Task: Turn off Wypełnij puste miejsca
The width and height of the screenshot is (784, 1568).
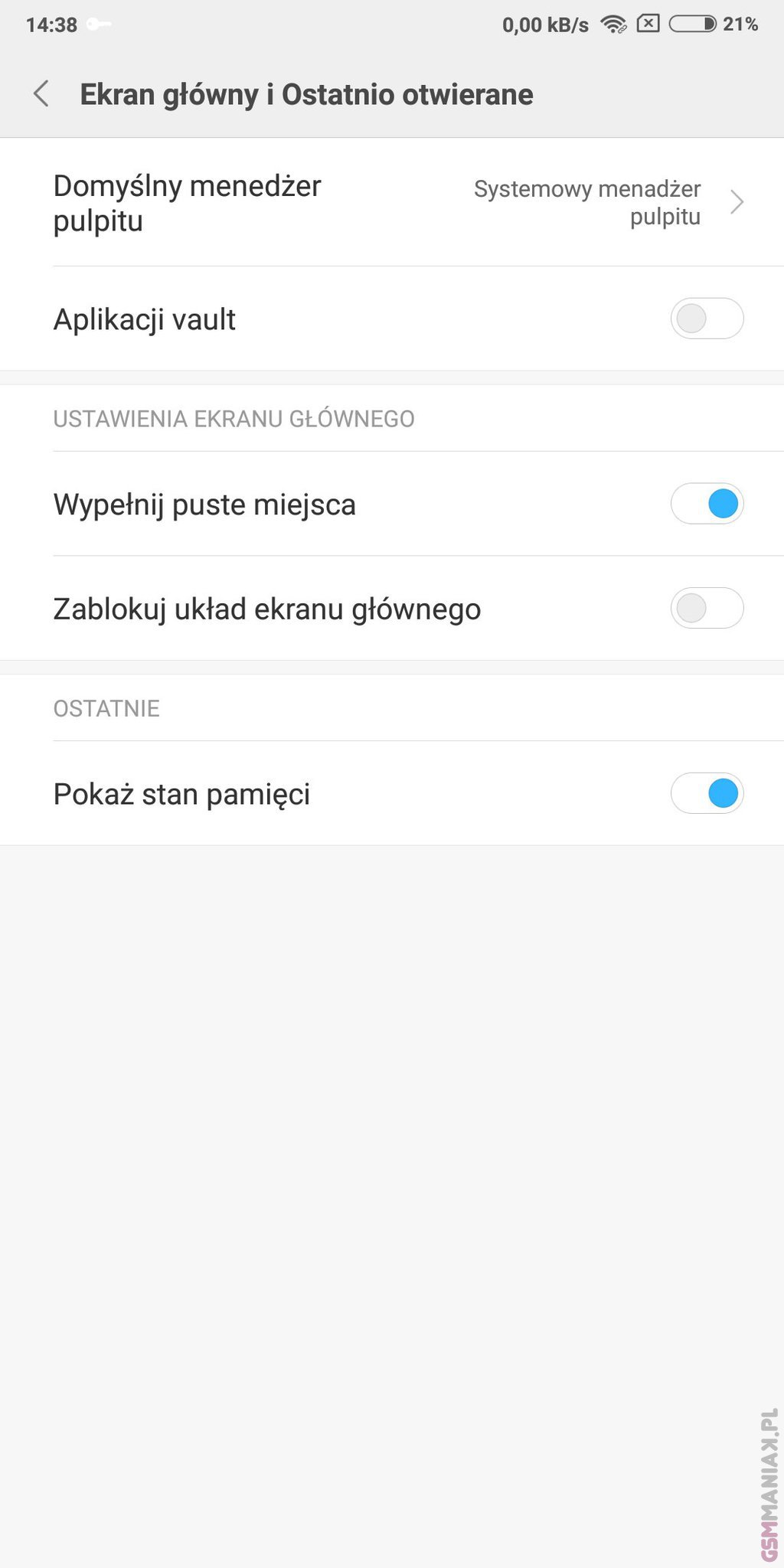Action: [x=707, y=504]
